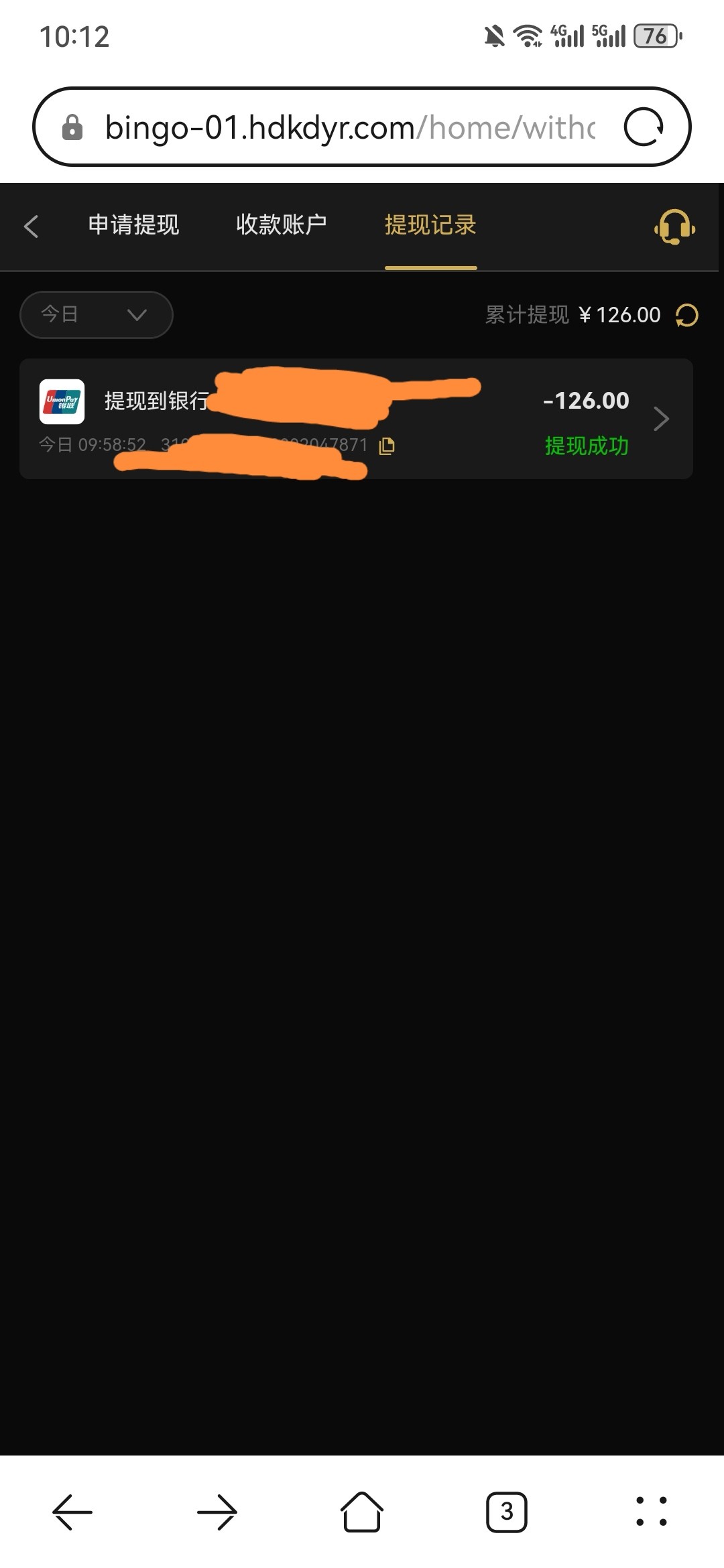Navigate back with the browser's left arrow
The height and width of the screenshot is (1568, 724).
(72, 1512)
